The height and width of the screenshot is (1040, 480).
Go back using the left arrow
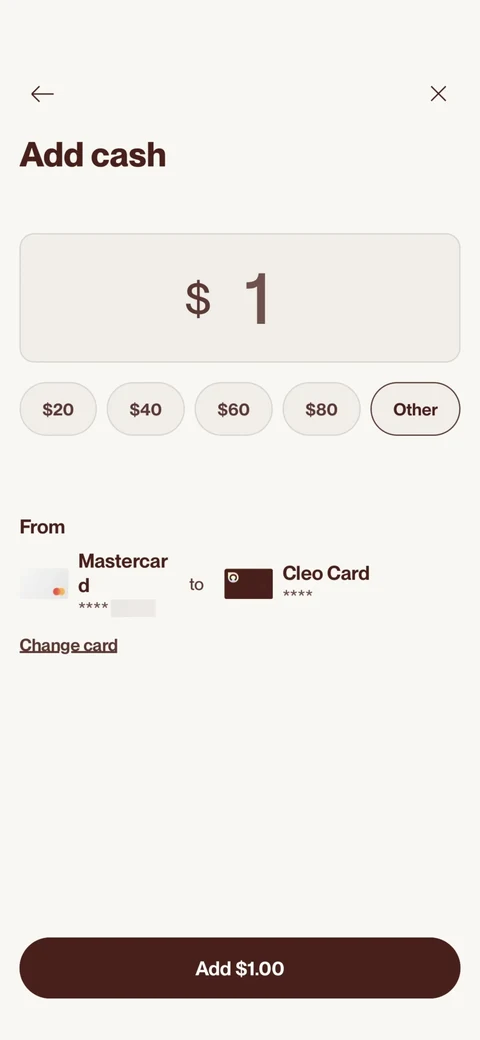pos(42,94)
